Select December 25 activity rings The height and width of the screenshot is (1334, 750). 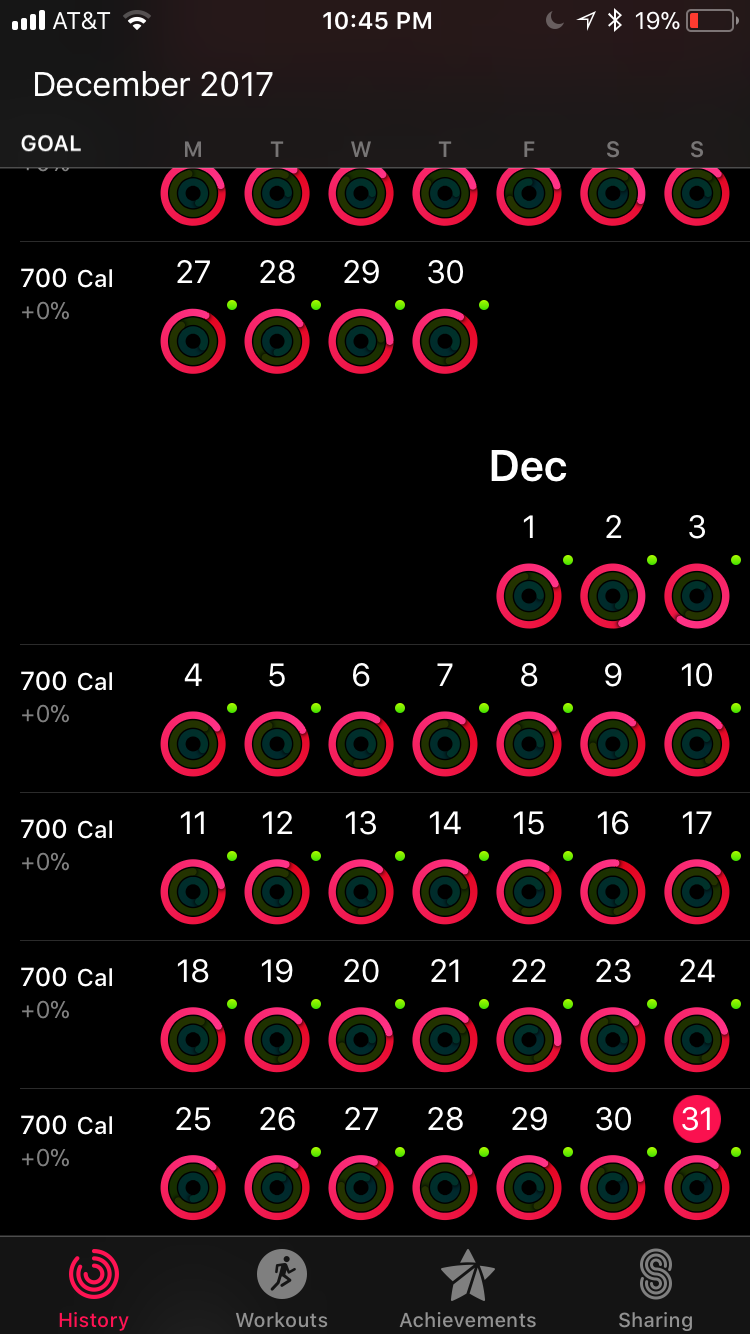tap(193, 1187)
